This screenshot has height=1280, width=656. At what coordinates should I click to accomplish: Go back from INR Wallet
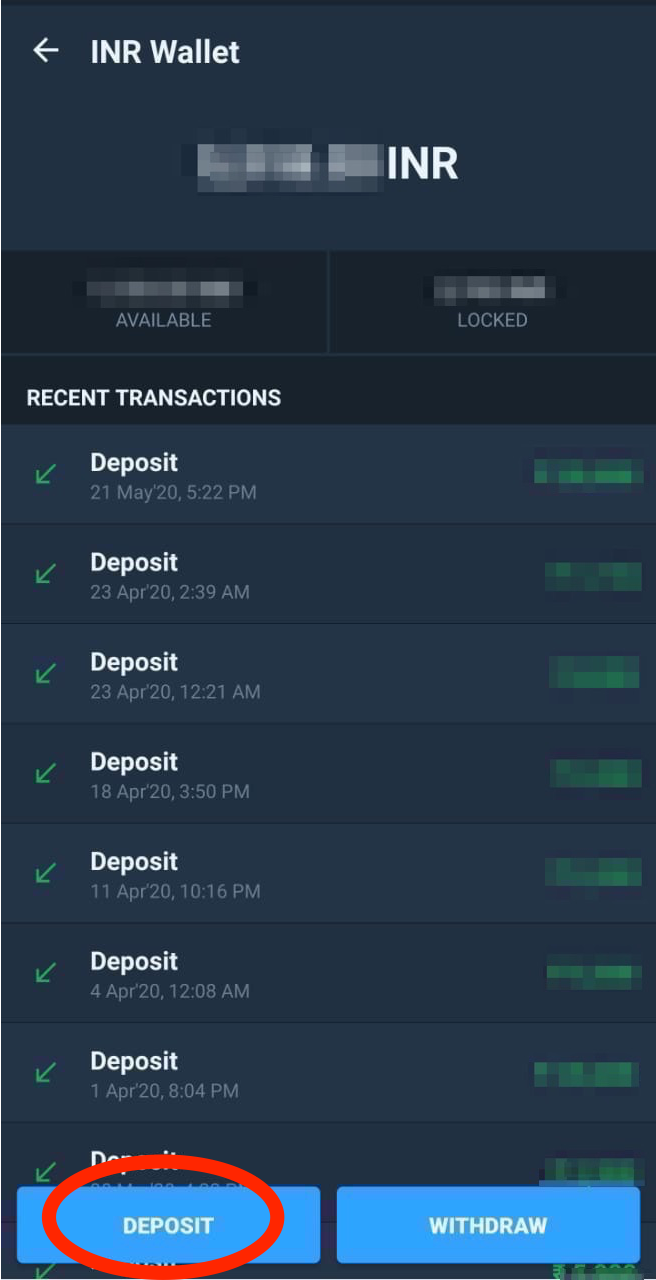click(x=45, y=51)
